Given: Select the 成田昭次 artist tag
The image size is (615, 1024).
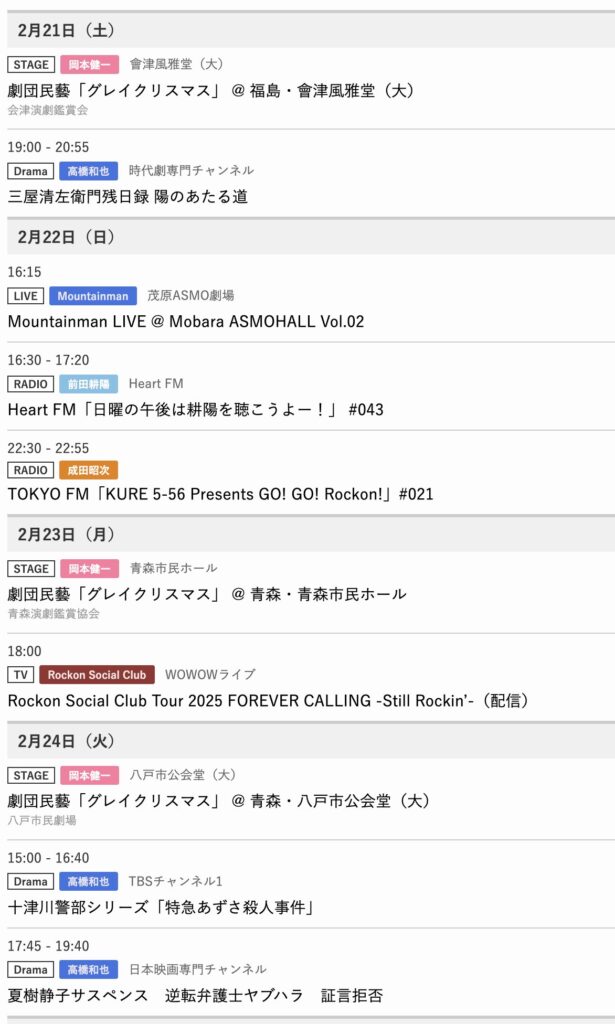Looking at the screenshot, I should click(x=88, y=470).
